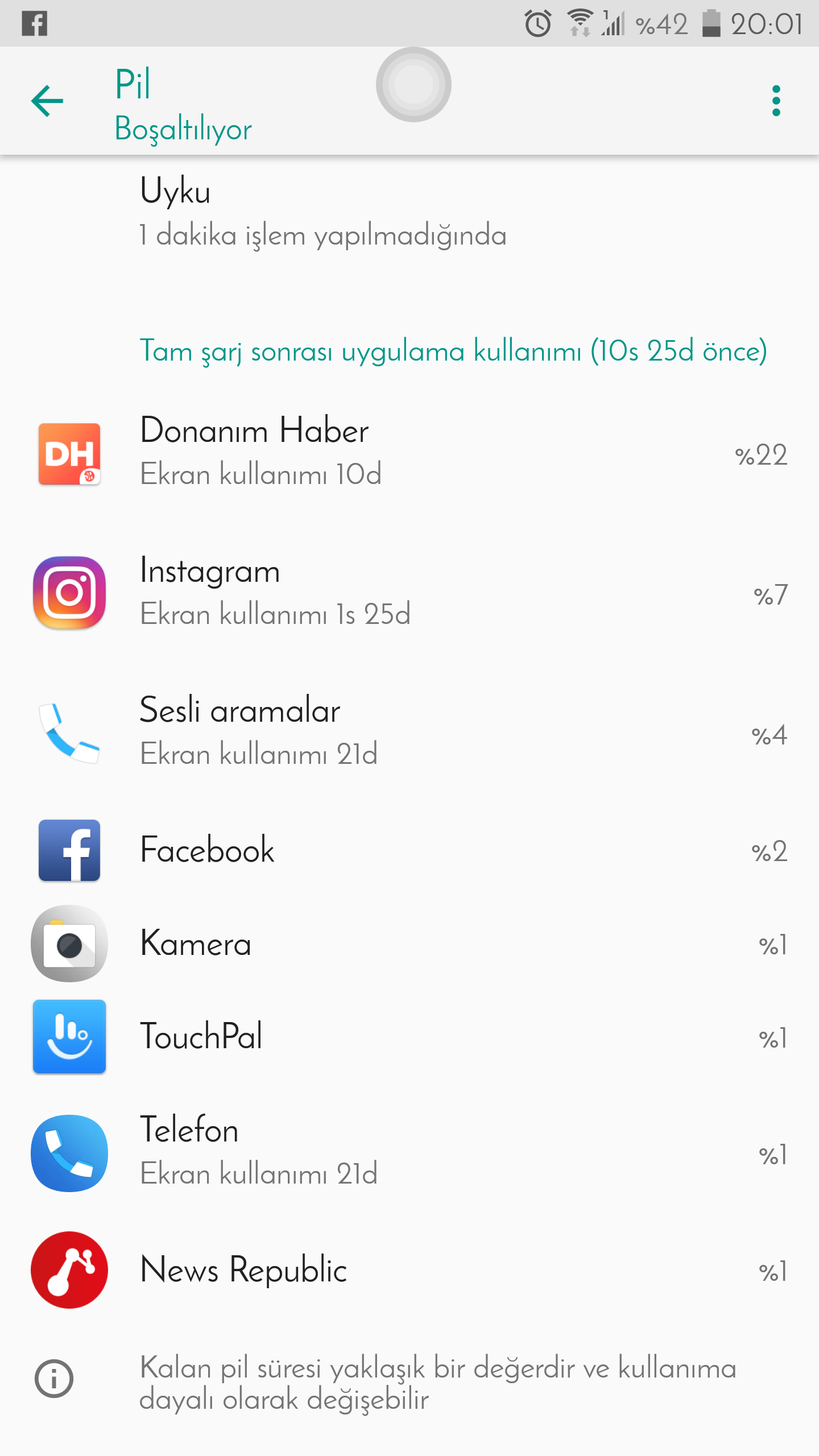Open Donanım Haber battery usage details

tap(409, 453)
